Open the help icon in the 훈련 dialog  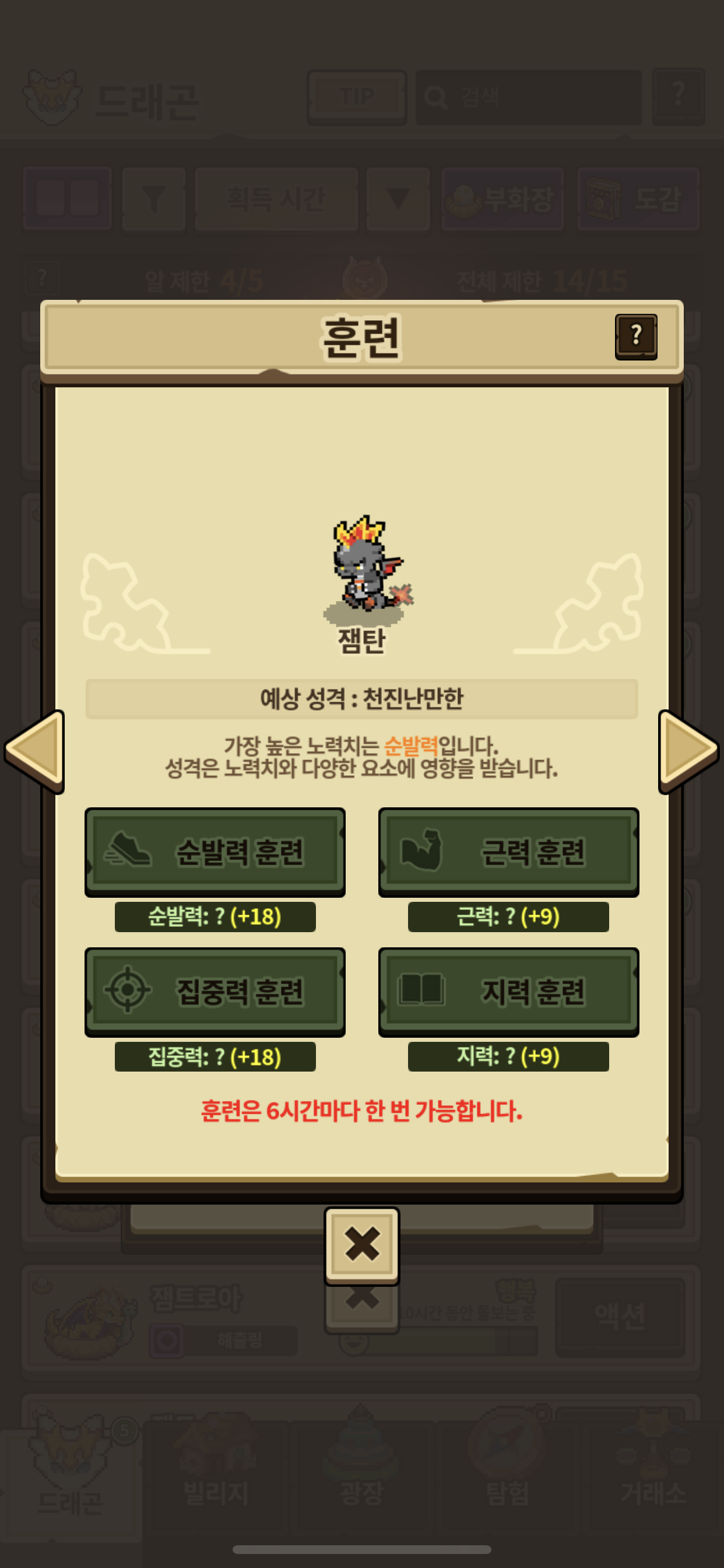point(635,336)
